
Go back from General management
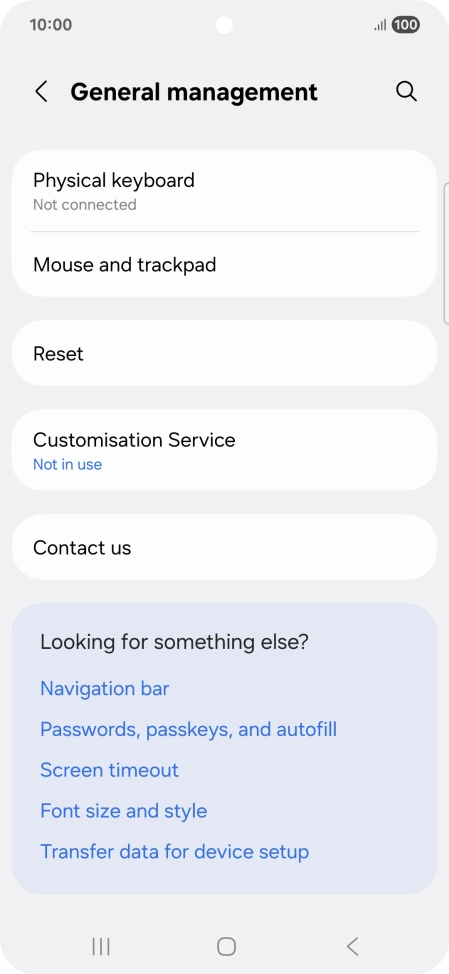pos(41,92)
